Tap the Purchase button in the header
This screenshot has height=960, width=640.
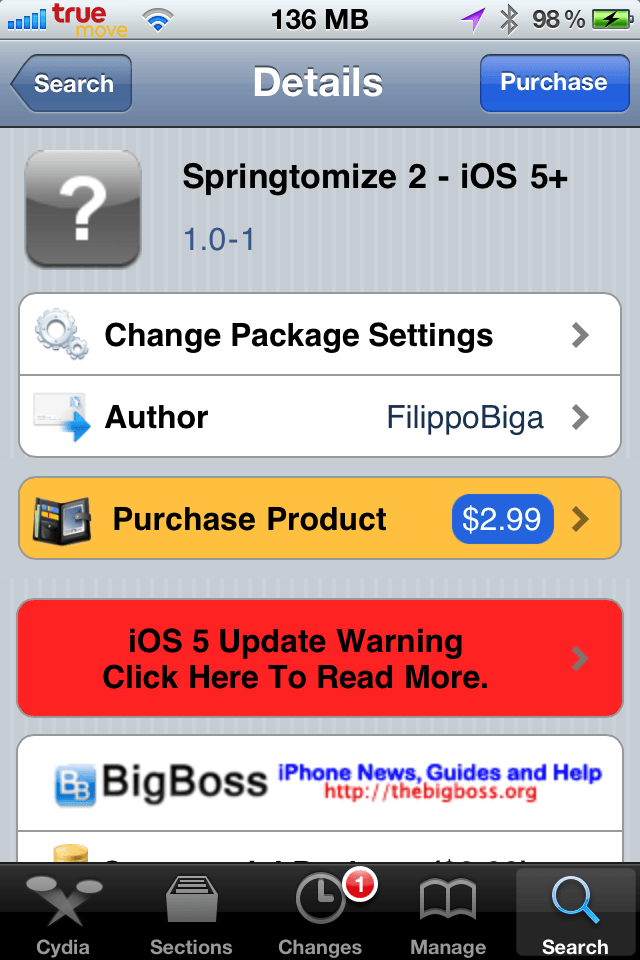(x=553, y=83)
